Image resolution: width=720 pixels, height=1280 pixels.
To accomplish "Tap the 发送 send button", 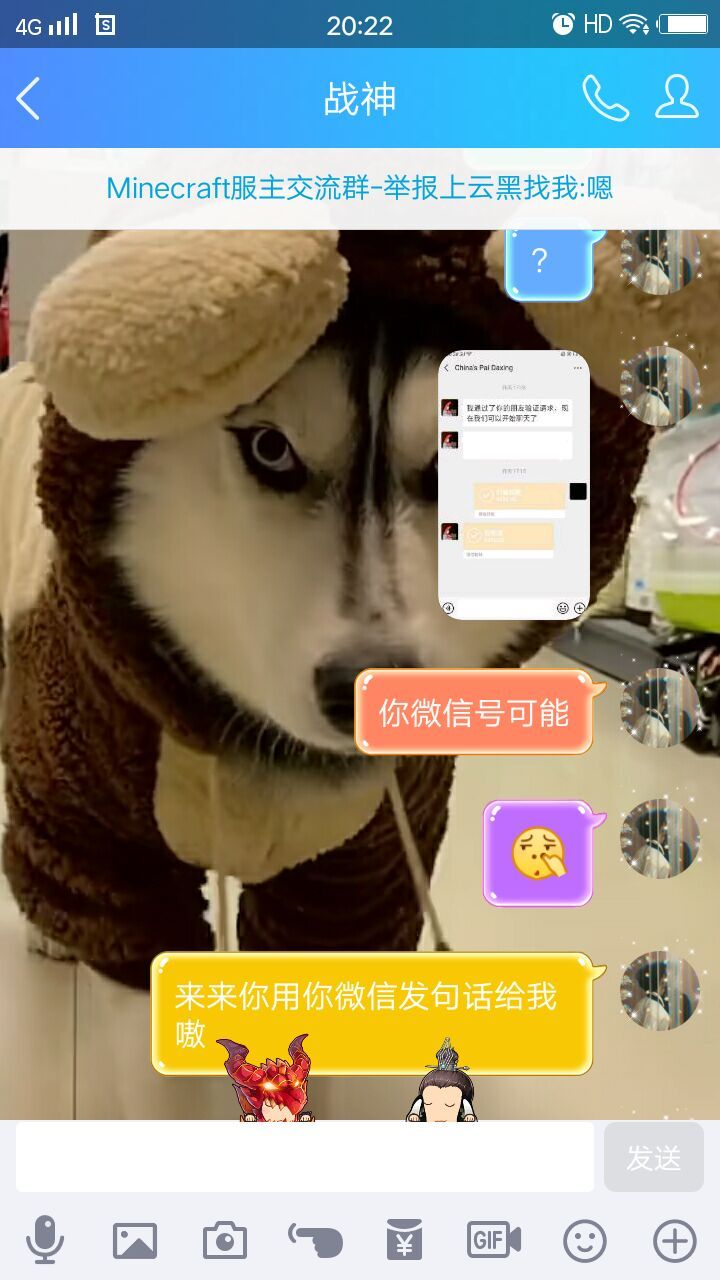I will click(x=654, y=1157).
